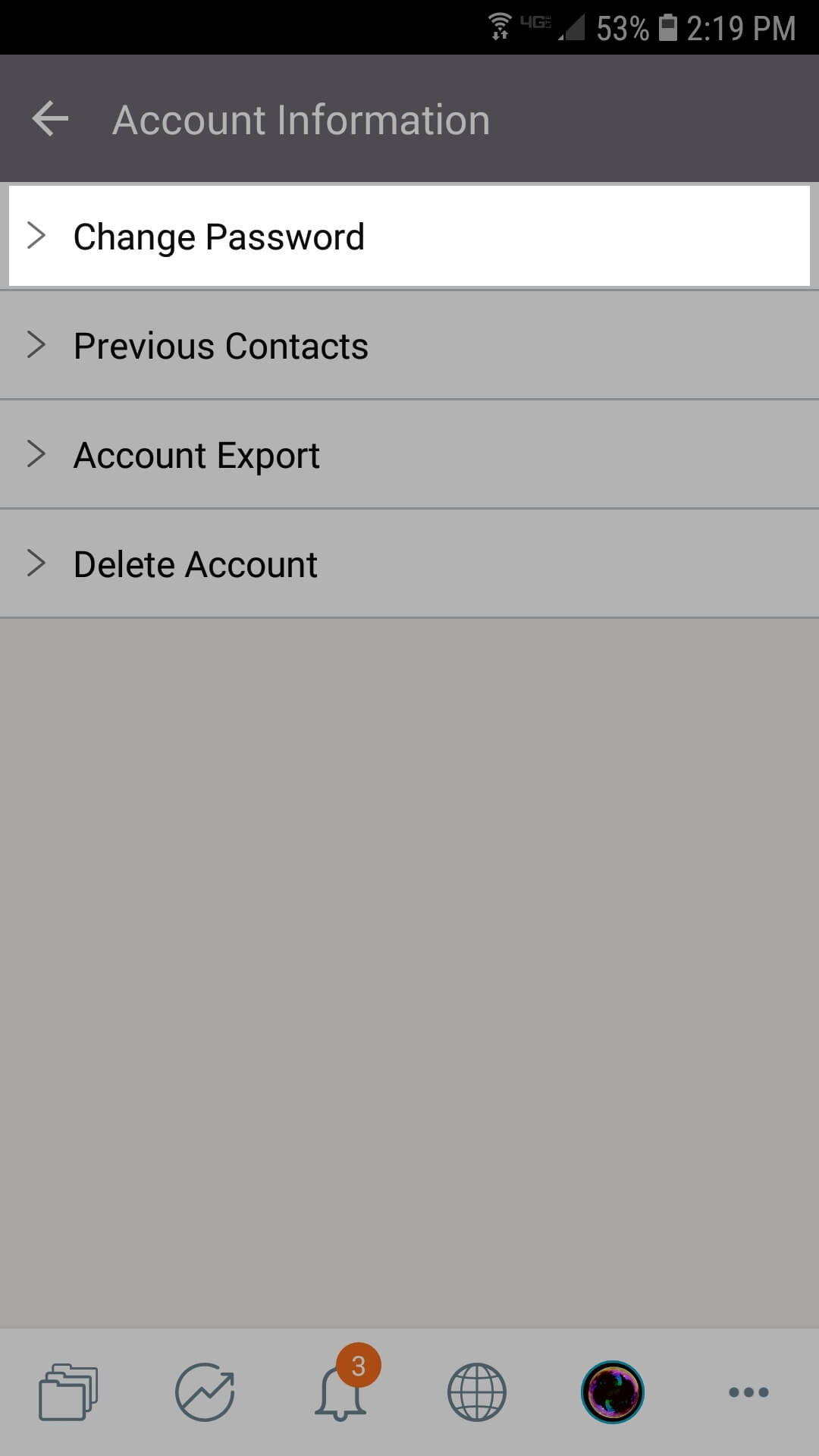Open the profile avatar tab
Viewport: 819px width, 1456px height.
[613, 1392]
